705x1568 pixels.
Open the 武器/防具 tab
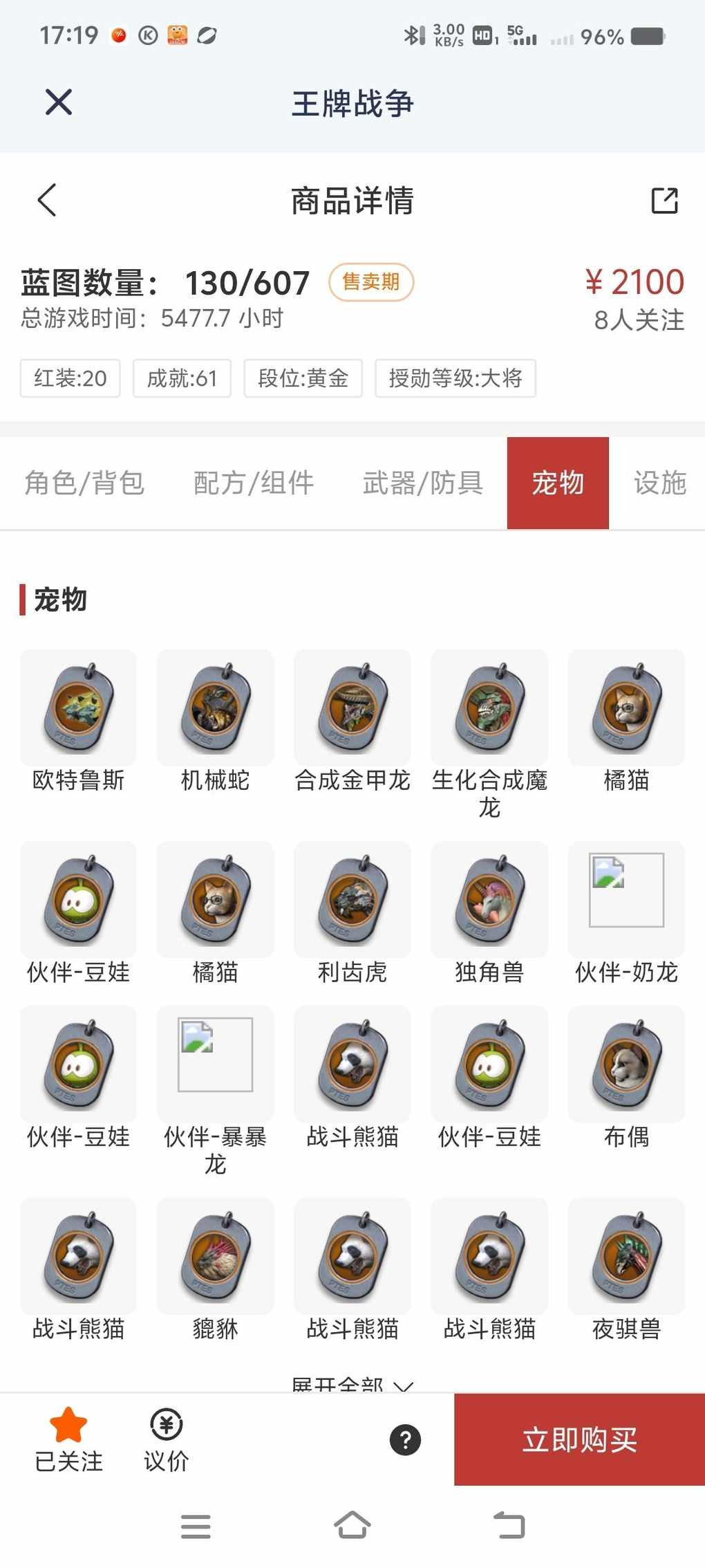(422, 483)
